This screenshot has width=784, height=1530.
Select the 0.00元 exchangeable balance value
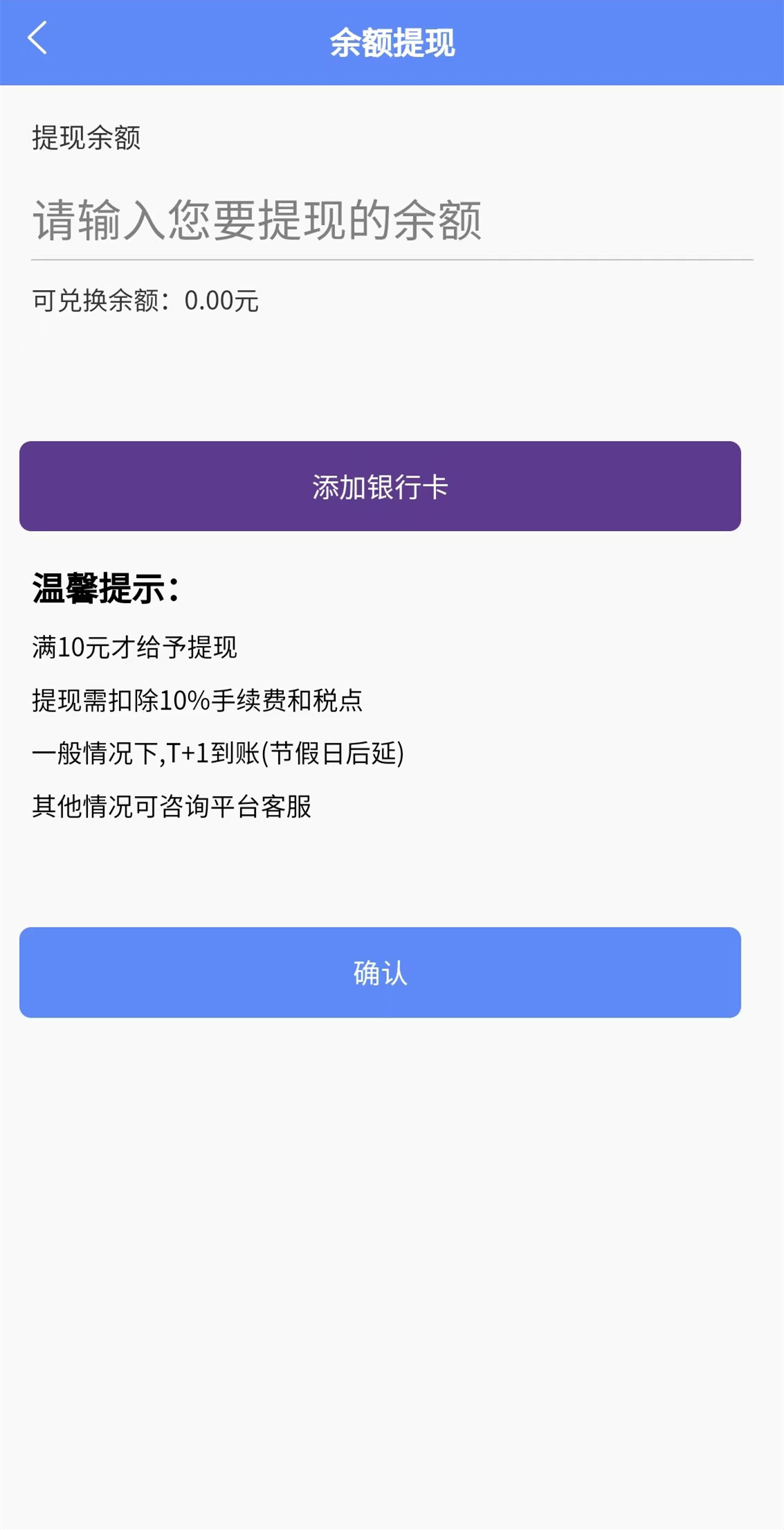(221, 301)
